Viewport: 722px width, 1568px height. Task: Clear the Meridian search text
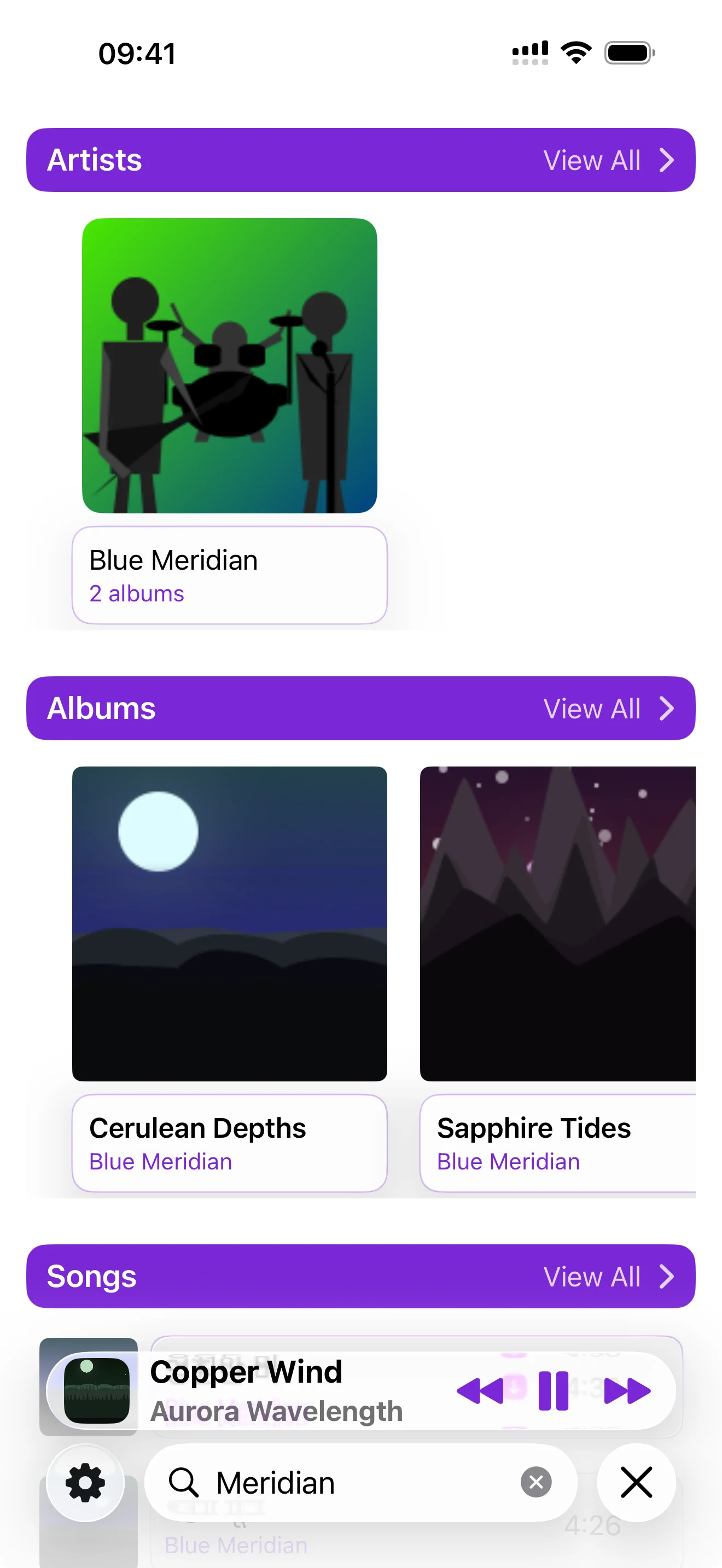(535, 1483)
